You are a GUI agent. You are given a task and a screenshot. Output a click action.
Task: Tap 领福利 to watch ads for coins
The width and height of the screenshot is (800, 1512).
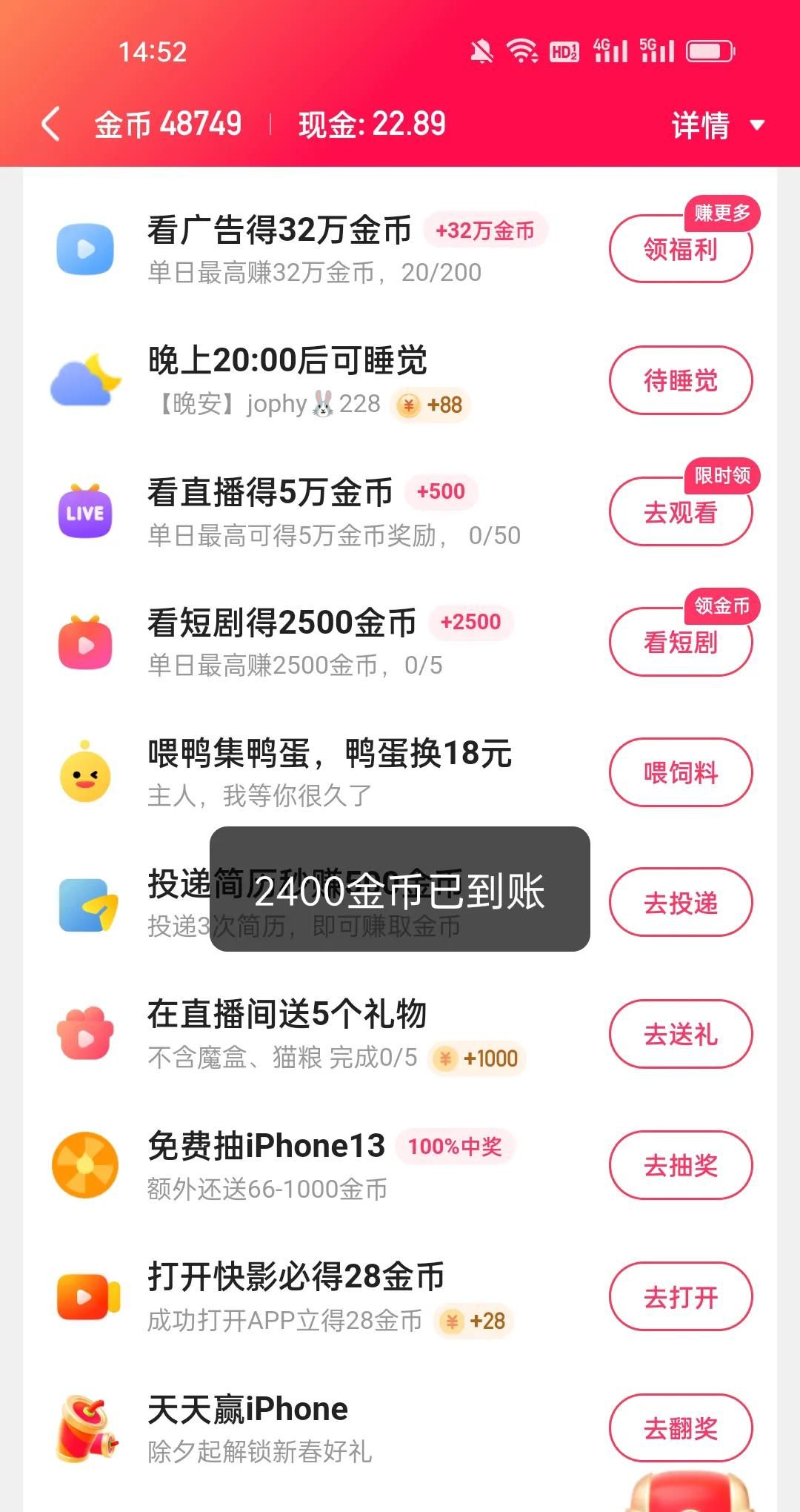[680, 250]
